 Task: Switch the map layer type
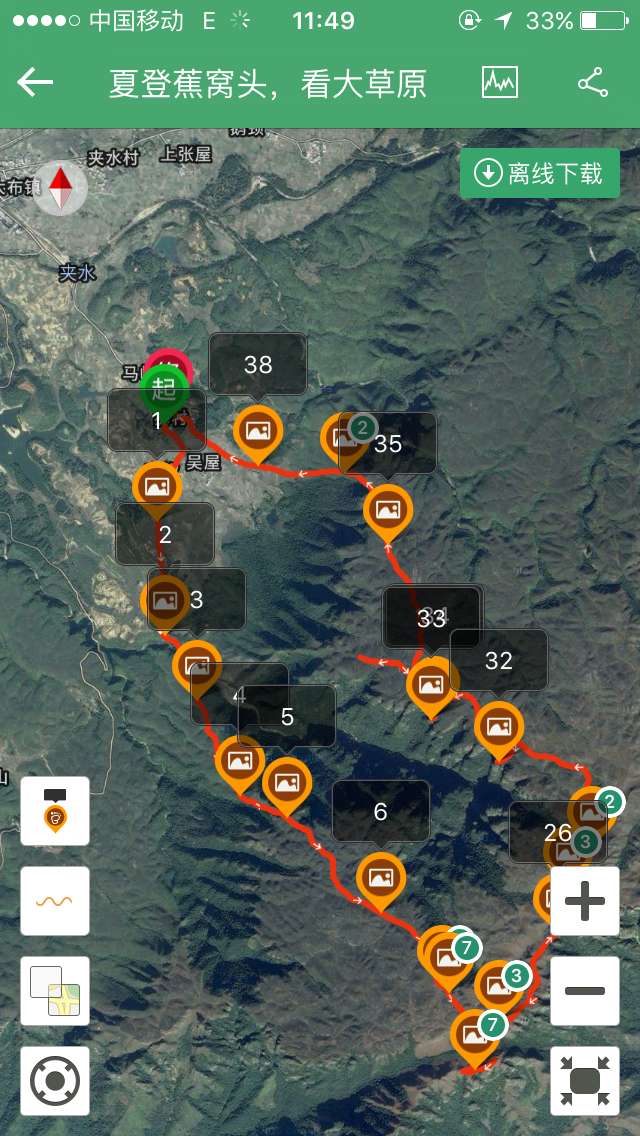[55, 991]
